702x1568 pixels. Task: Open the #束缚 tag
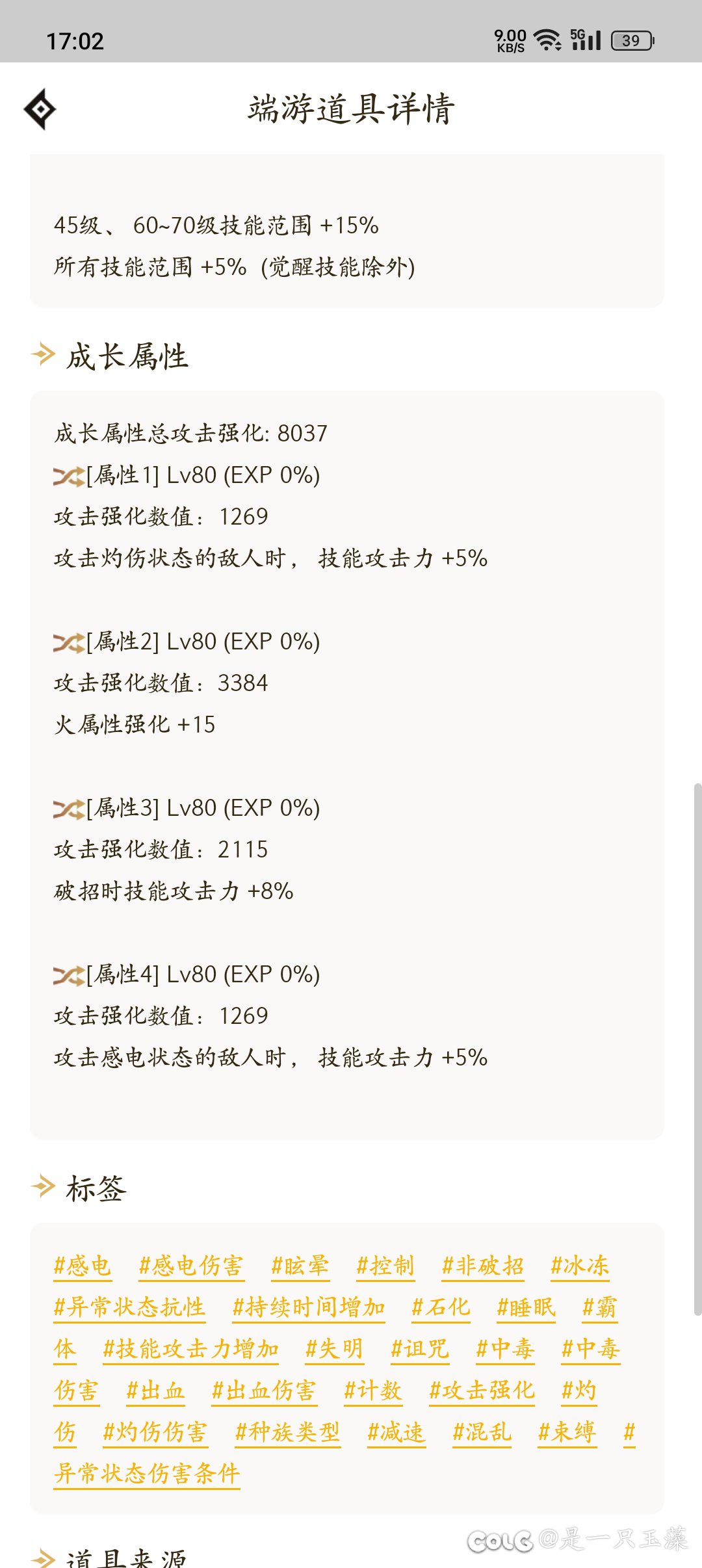click(567, 1432)
